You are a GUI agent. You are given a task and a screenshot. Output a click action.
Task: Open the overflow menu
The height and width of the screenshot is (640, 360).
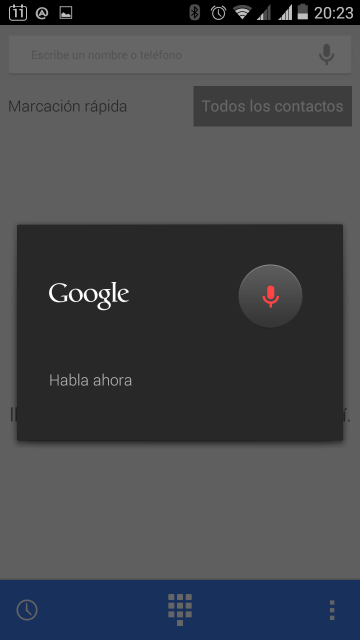[332, 610]
